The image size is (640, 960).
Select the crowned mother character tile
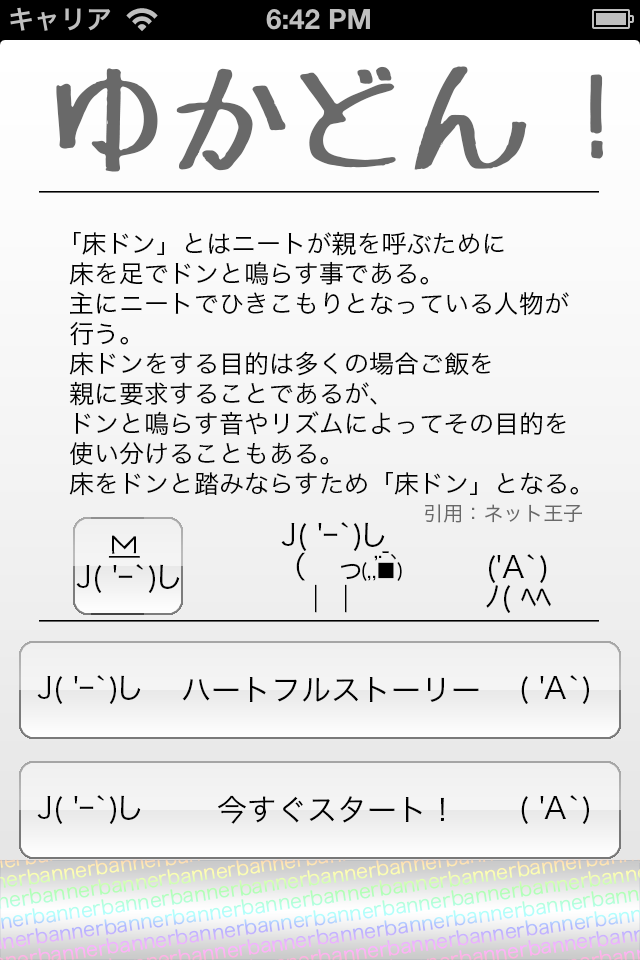coord(128,566)
